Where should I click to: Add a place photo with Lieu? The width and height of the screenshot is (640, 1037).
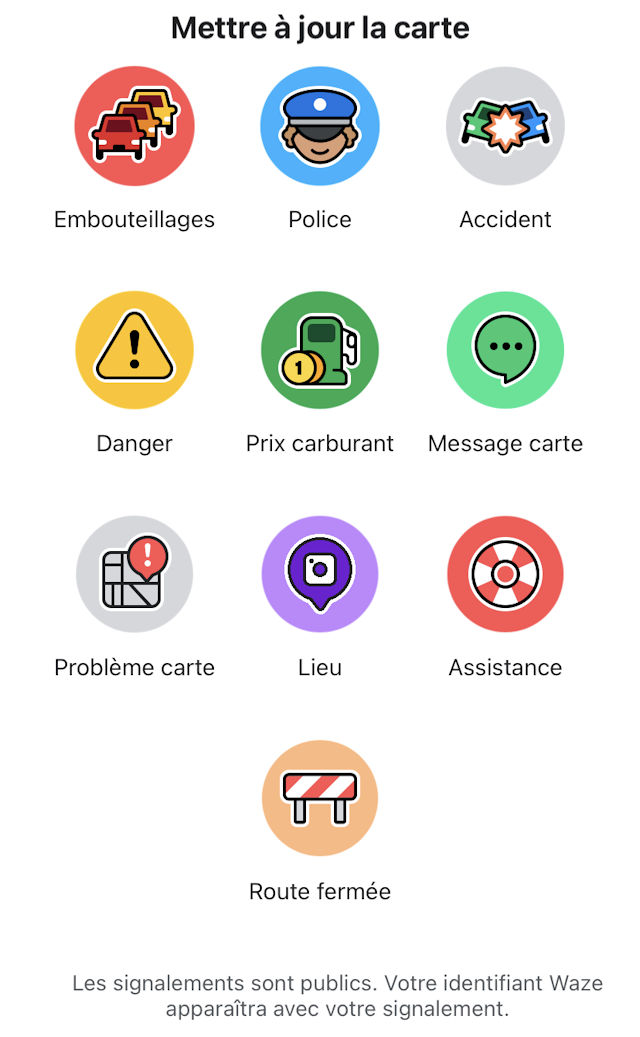tap(320, 575)
